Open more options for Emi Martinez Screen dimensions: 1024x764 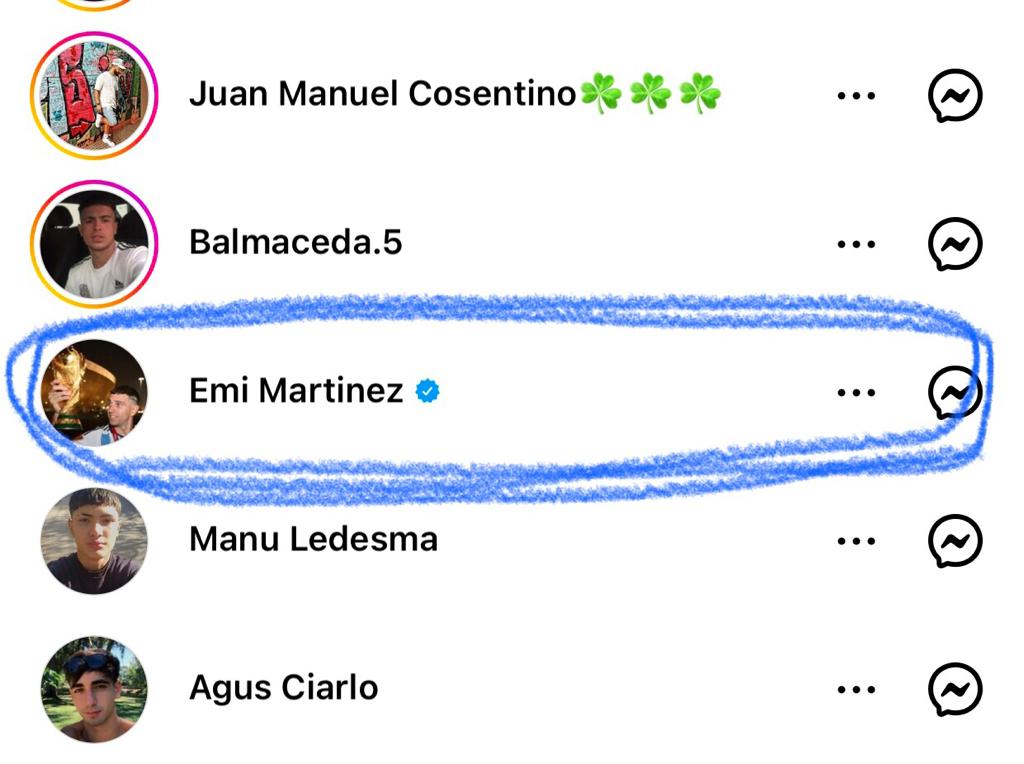click(x=855, y=392)
